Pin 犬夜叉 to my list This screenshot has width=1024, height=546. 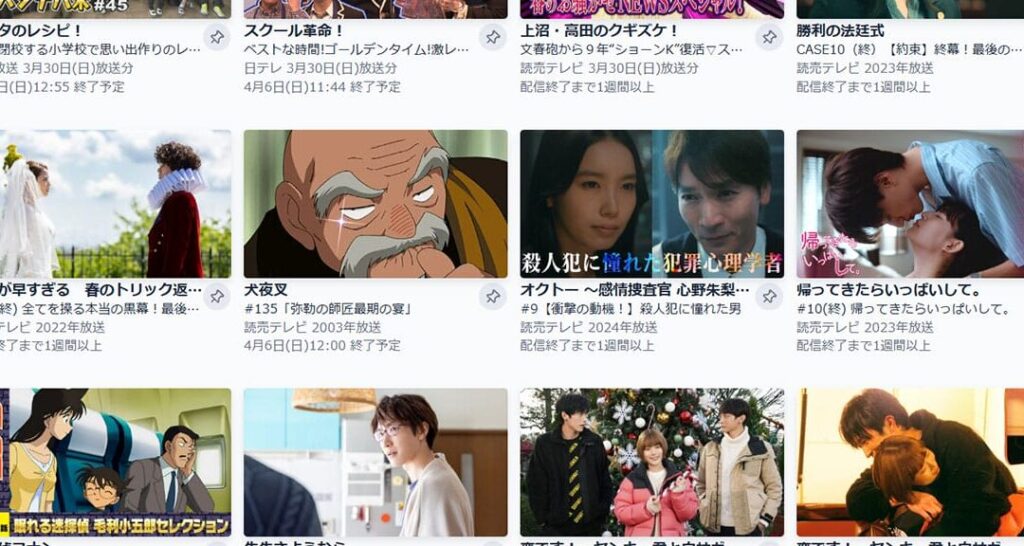click(492, 296)
